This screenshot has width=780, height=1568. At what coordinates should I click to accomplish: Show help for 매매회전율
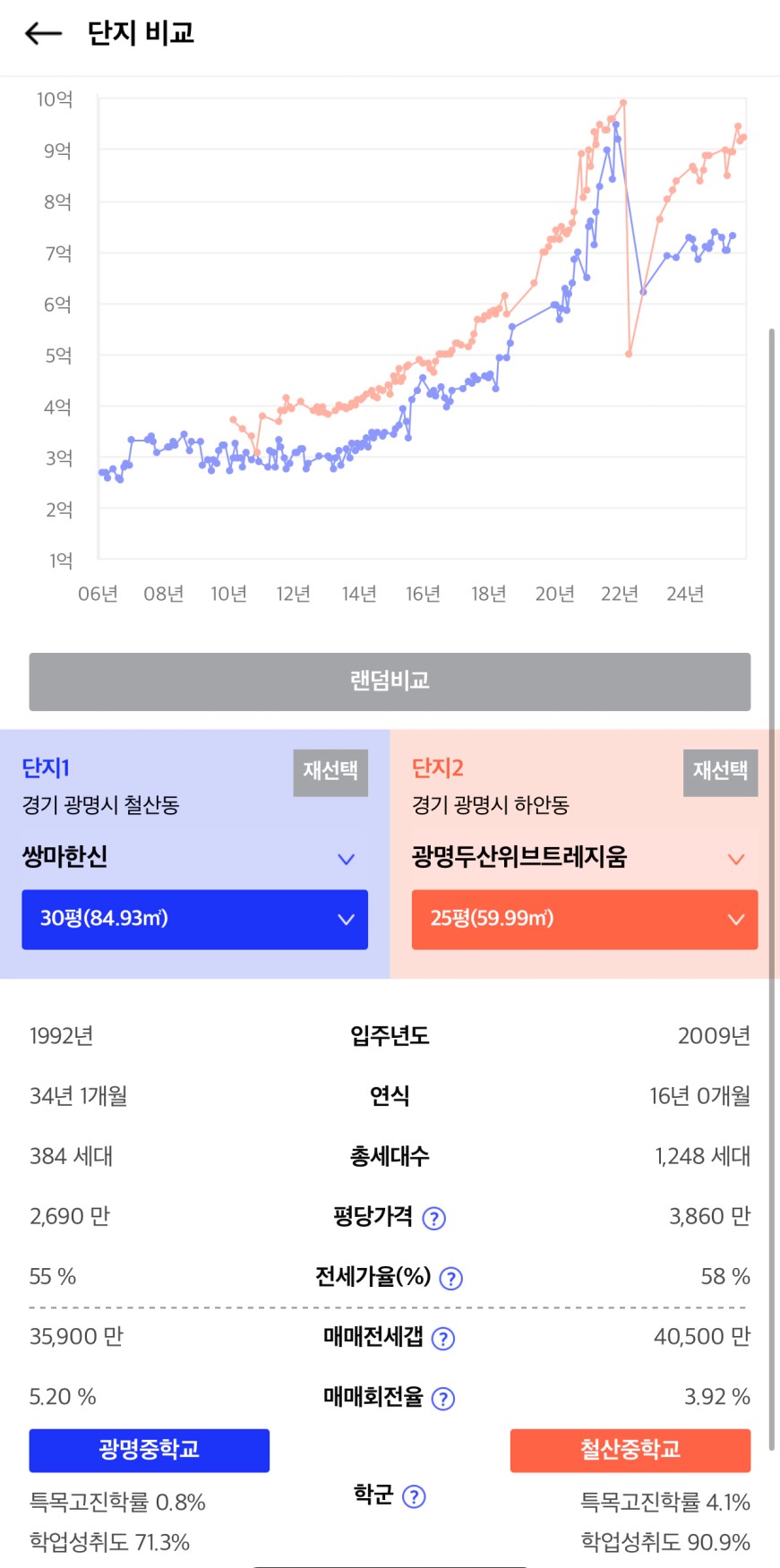pyautogui.click(x=443, y=1398)
